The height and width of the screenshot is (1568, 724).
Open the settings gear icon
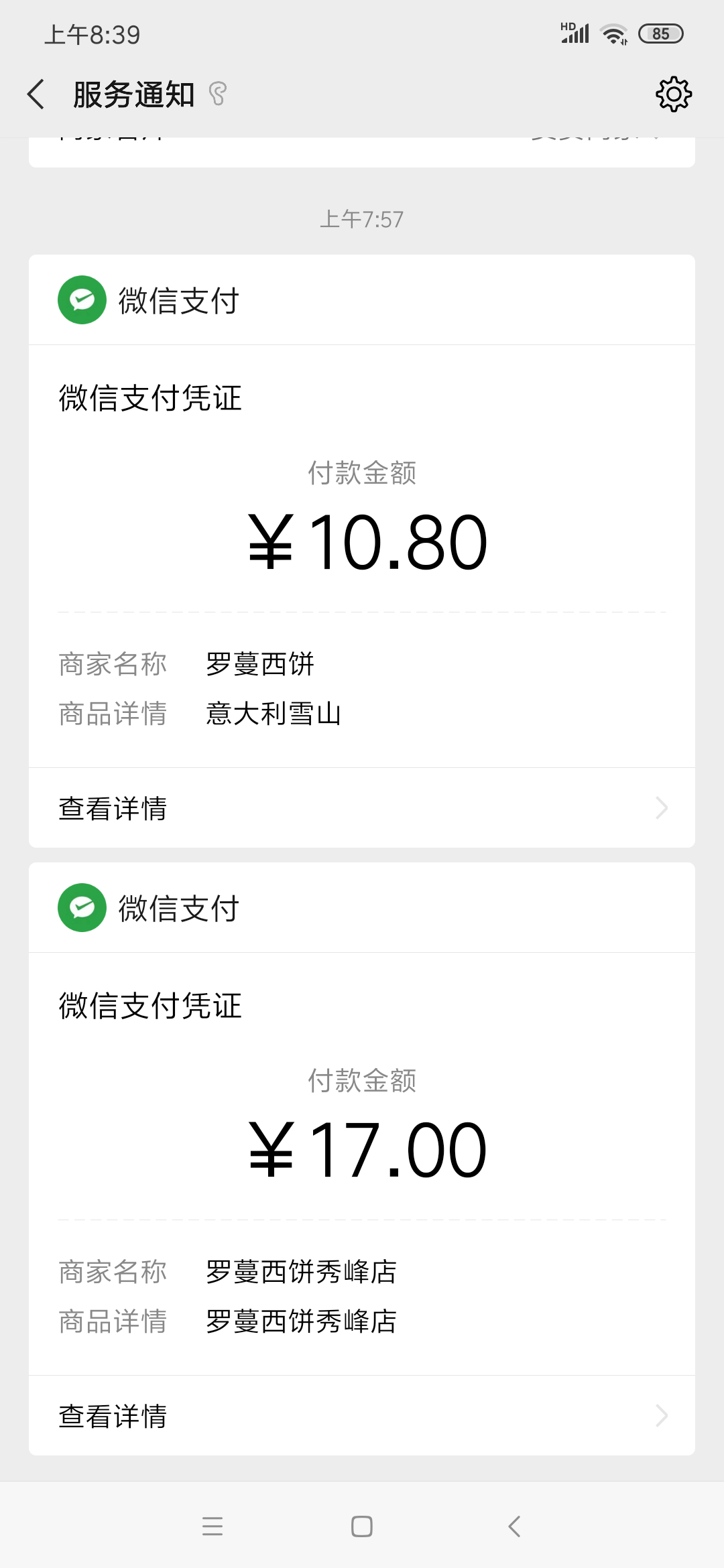(x=673, y=94)
